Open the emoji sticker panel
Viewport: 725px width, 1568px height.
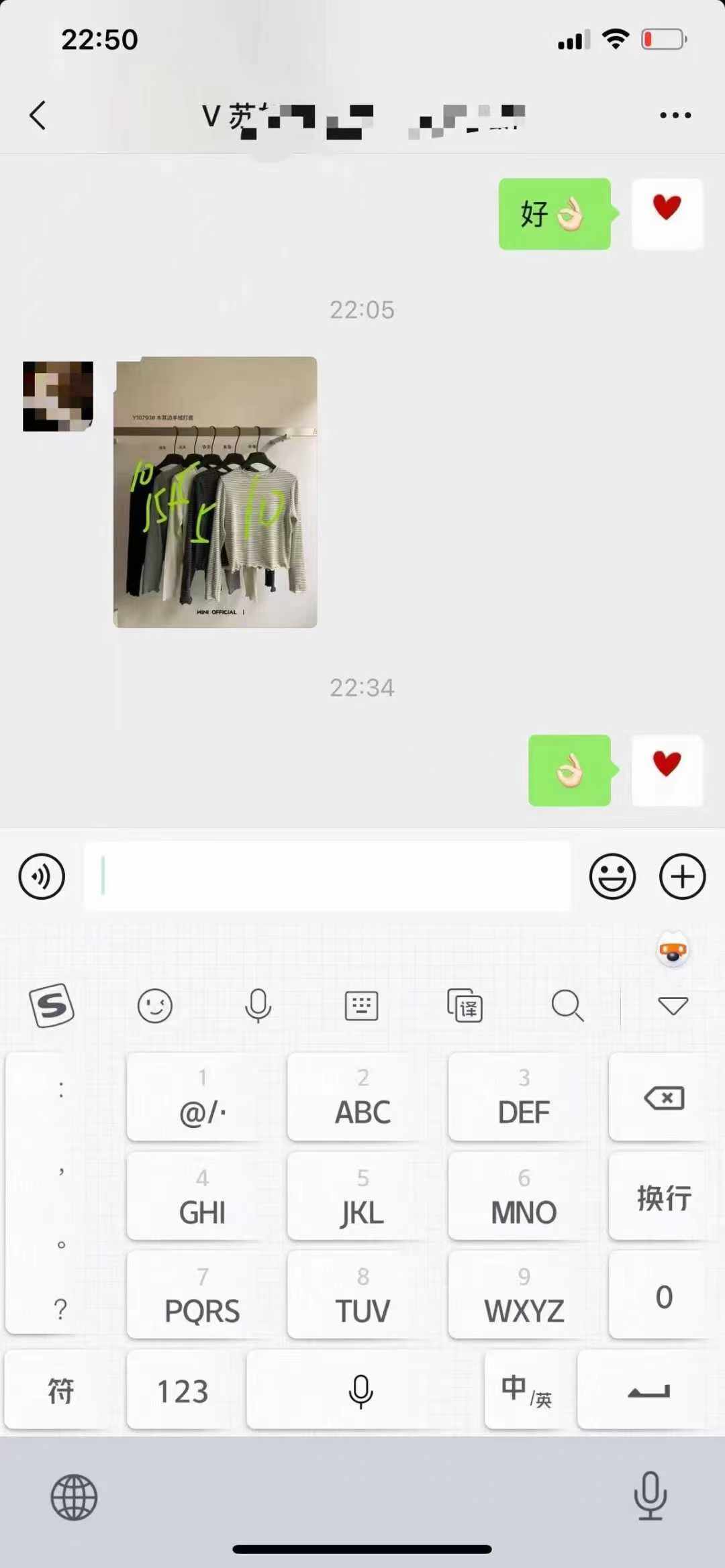click(612, 876)
